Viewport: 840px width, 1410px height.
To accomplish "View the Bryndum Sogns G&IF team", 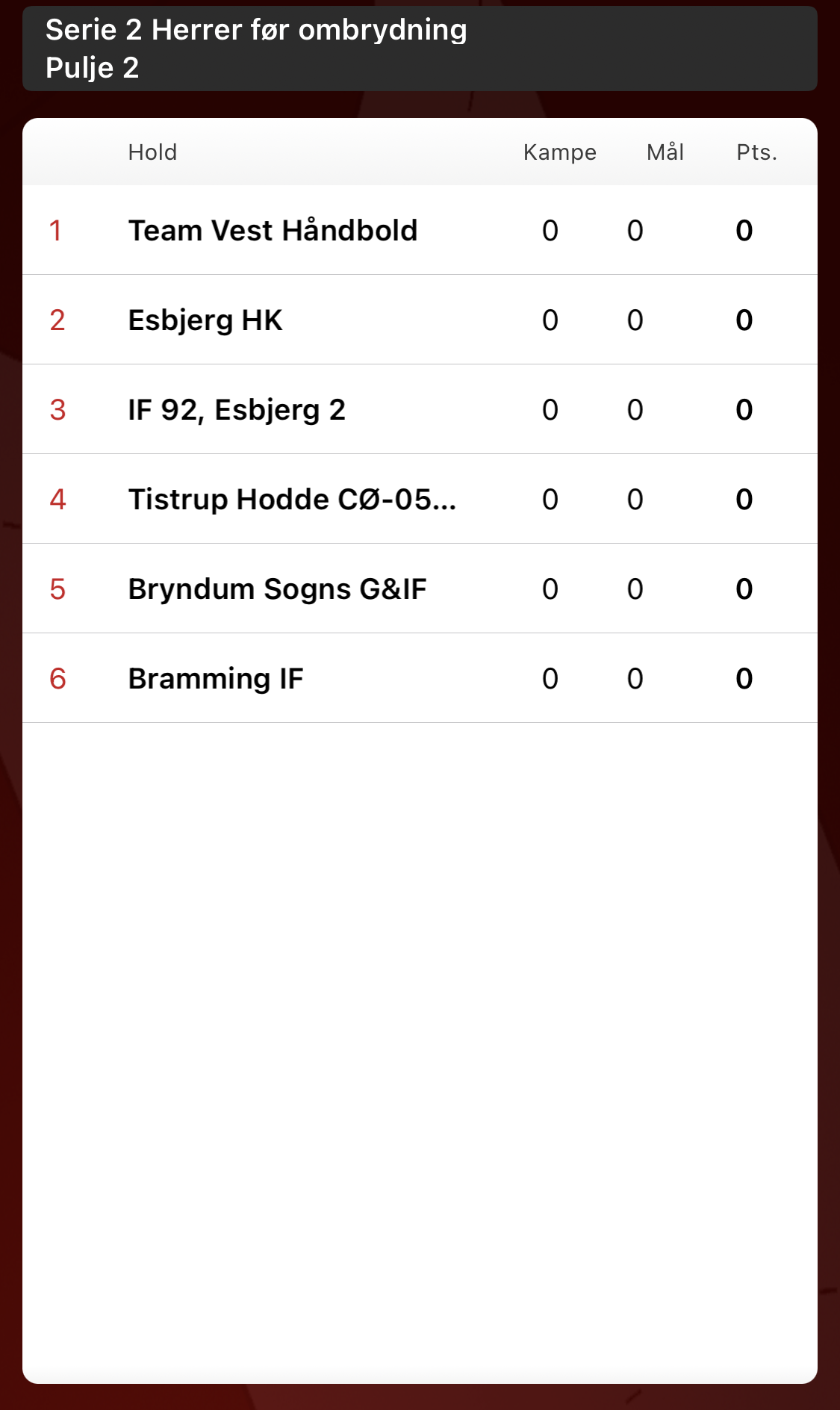I will 420,588.
